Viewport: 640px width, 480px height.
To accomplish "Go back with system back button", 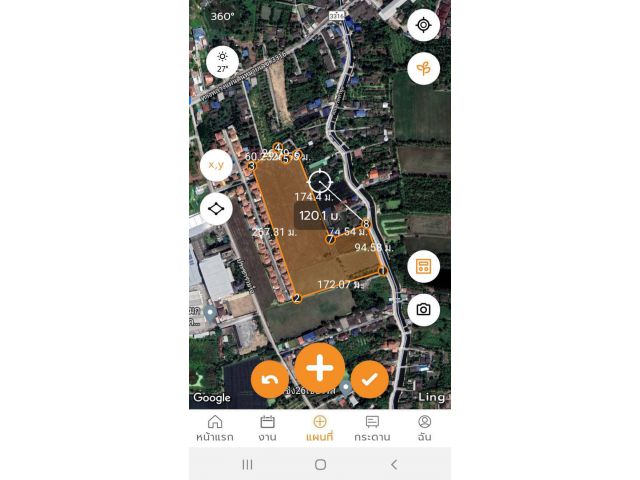I will click(393, 464).
